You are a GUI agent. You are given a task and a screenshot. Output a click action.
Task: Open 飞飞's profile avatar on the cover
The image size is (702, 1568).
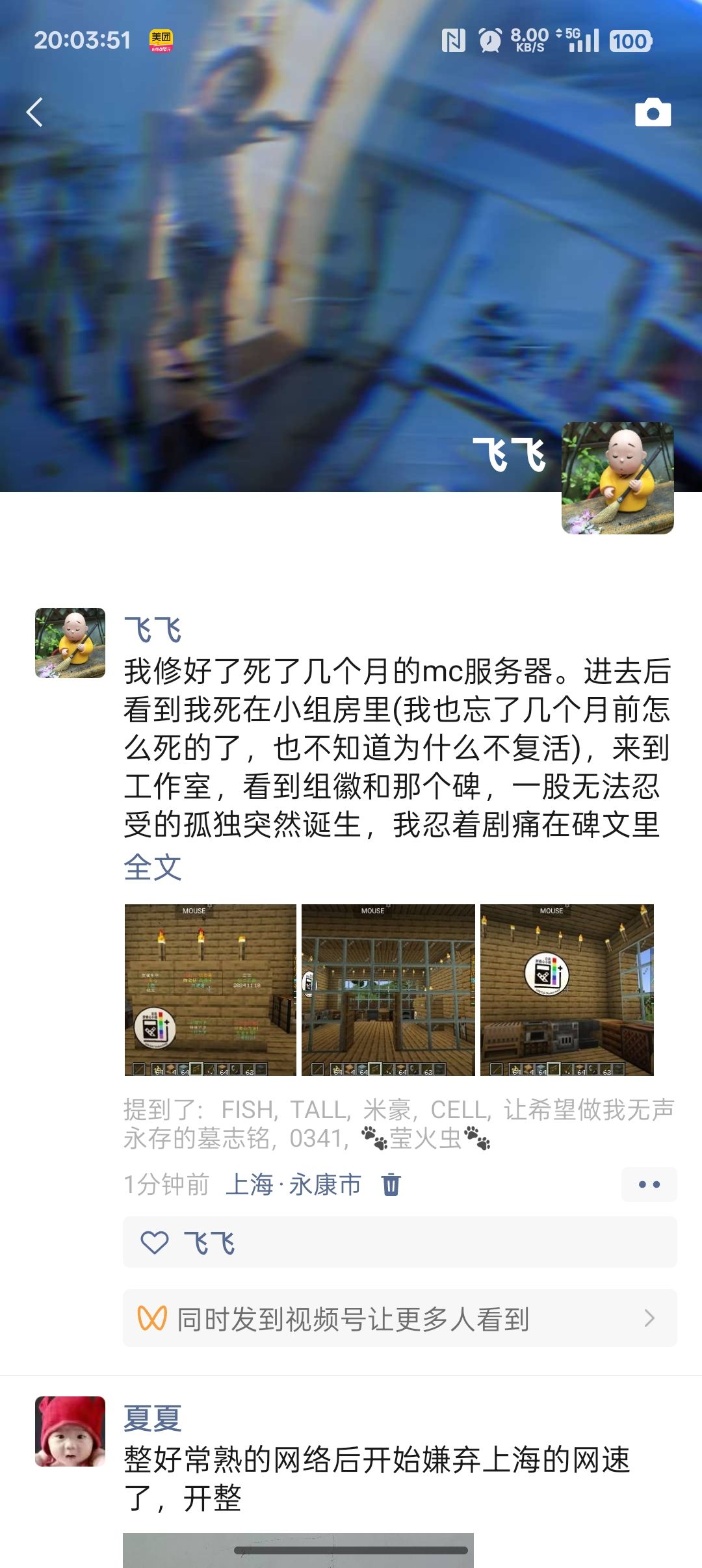pos(617,478)
